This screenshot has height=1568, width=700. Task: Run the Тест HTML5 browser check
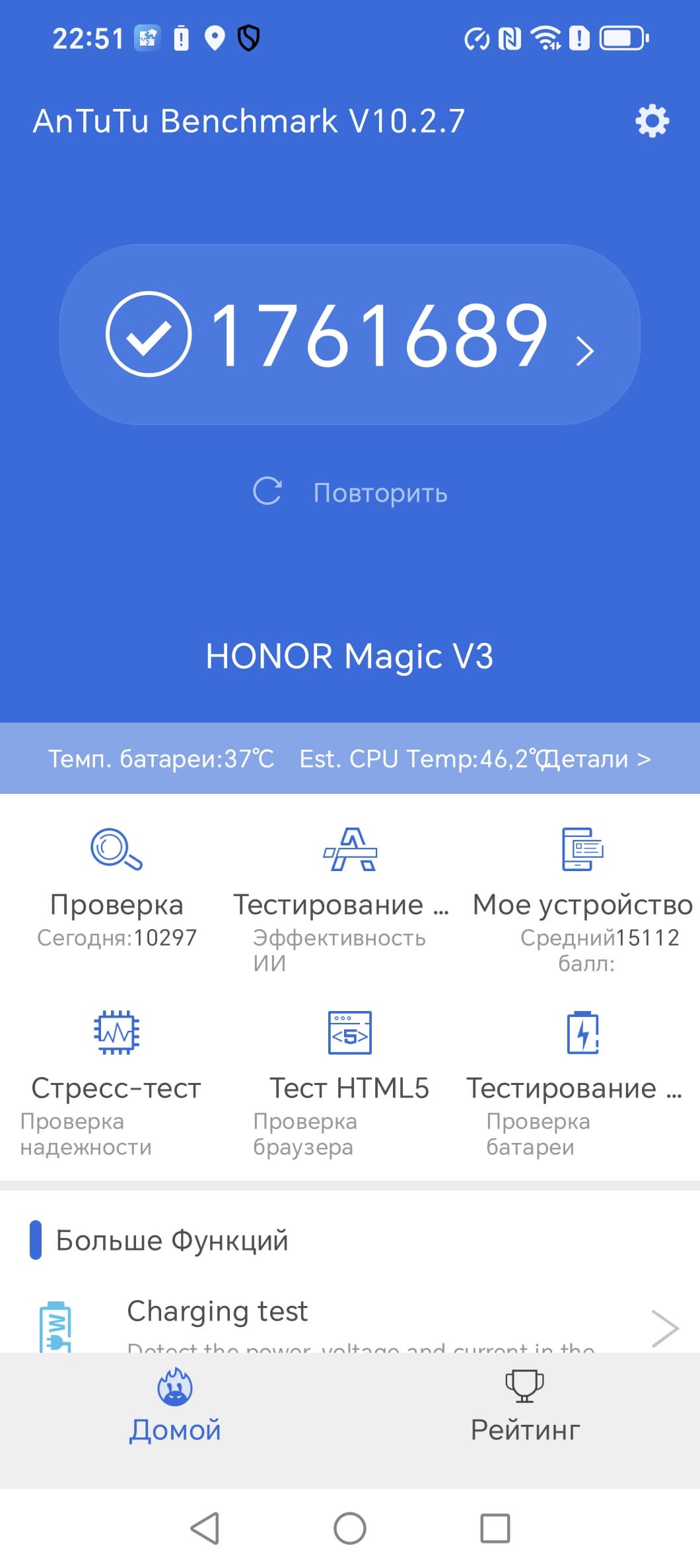(349, 1081)
